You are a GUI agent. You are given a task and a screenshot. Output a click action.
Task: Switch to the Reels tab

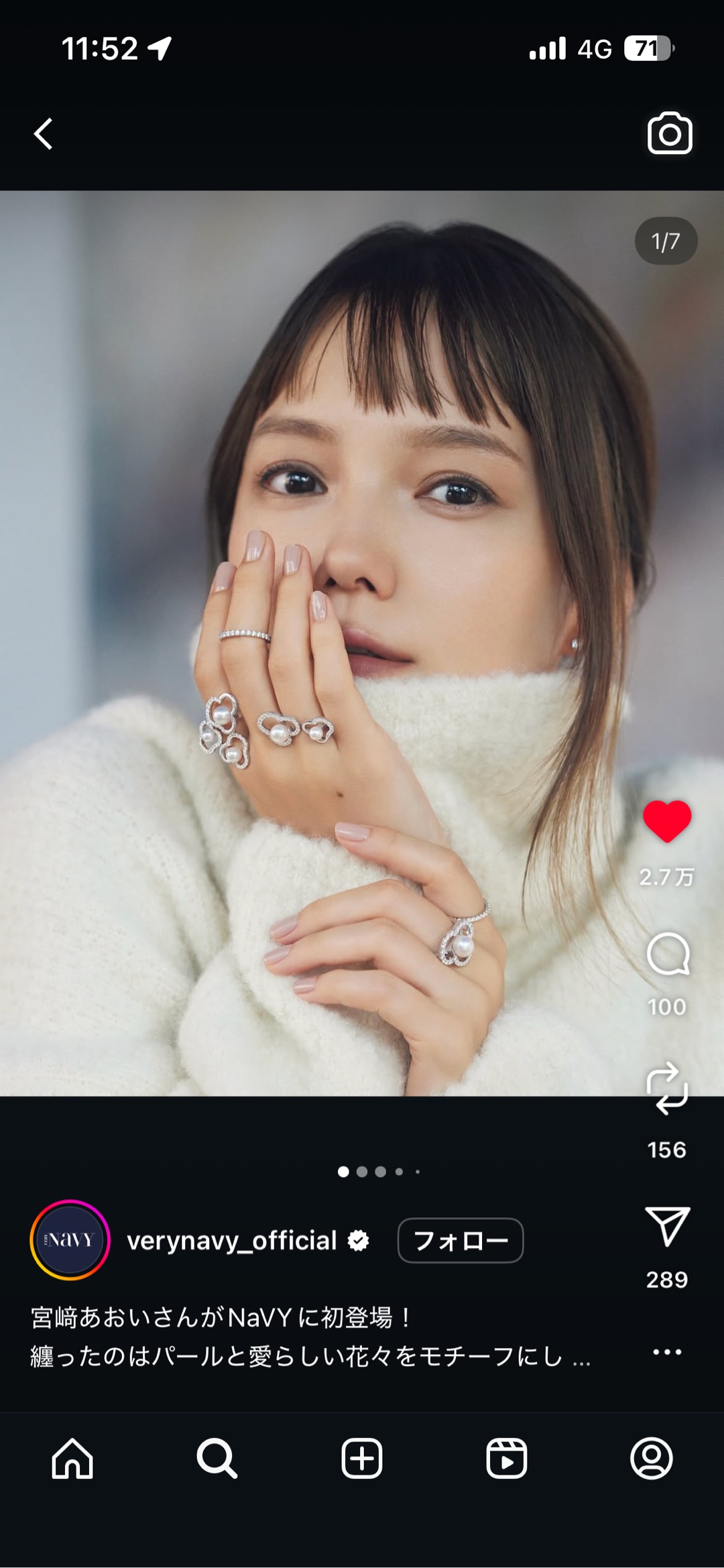tap(507, 1458)
